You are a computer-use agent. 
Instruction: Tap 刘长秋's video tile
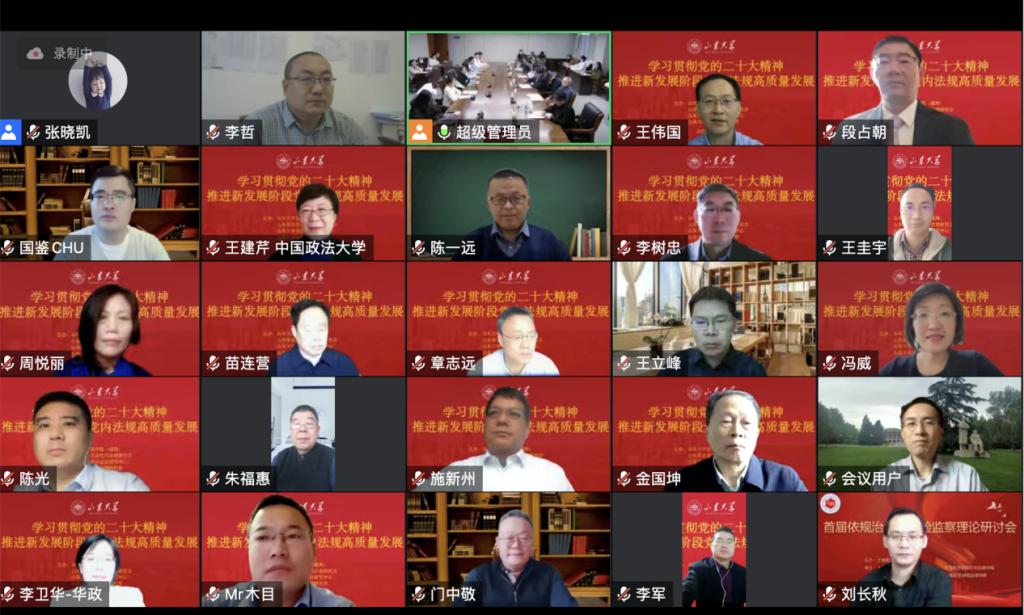tap(919, 548)
